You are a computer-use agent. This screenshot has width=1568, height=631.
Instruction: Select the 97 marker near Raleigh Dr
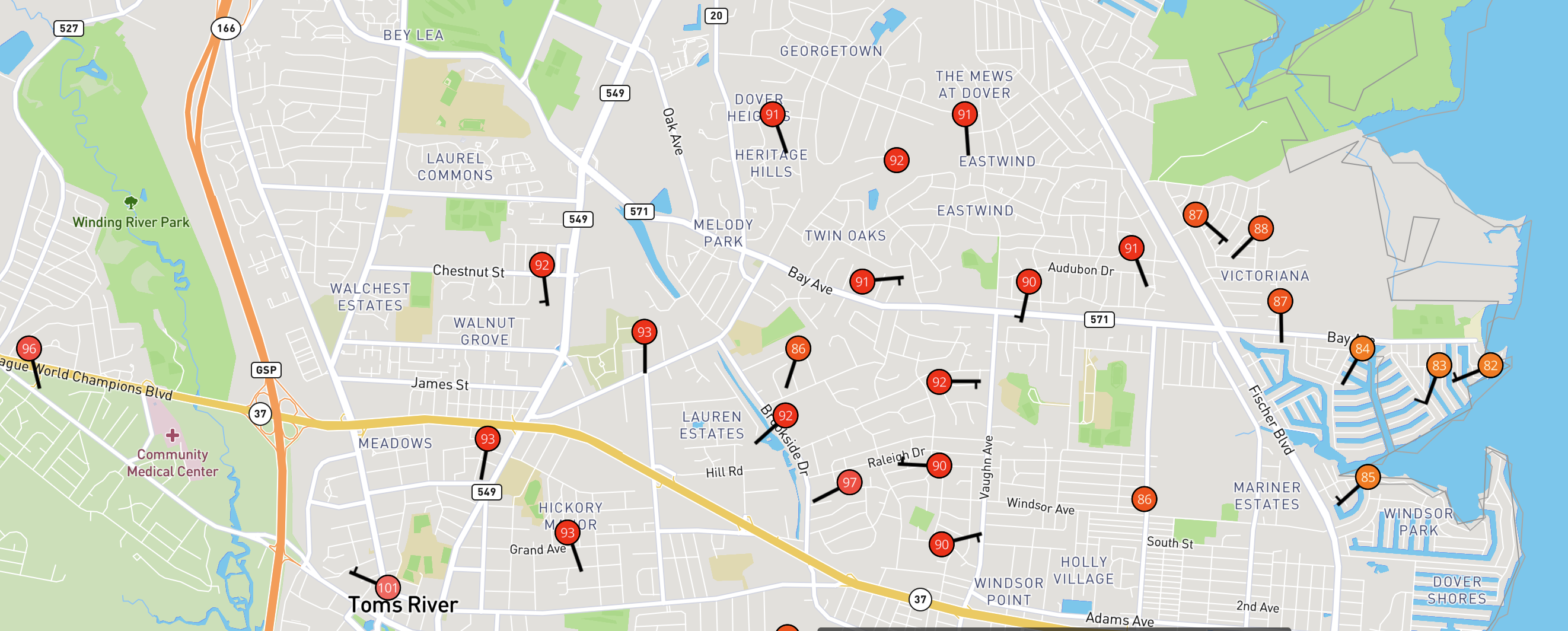click(849, 483)
